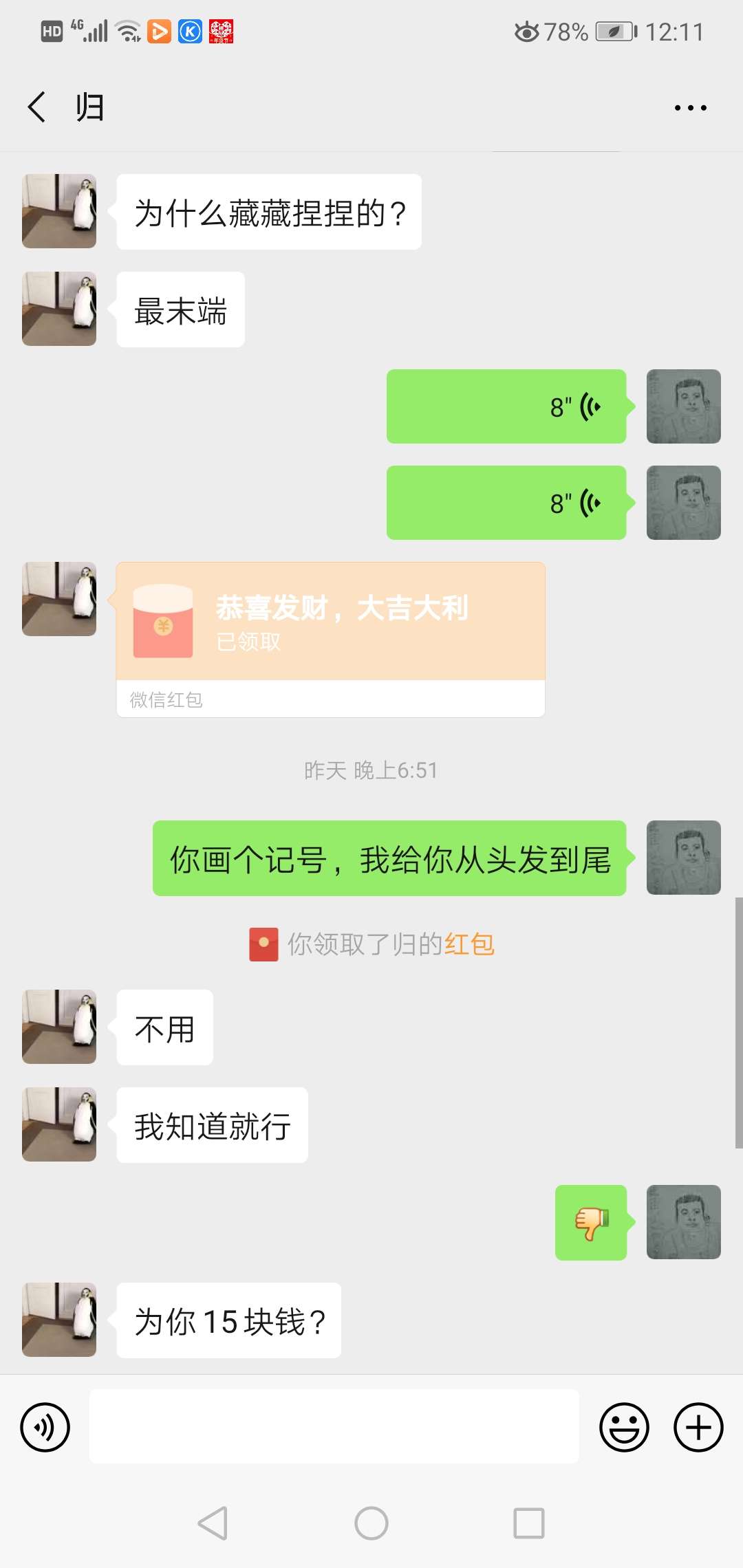The width and height of the screenshot is (743, 1568).
Task: Open the emoji sticker panel
Action: click(624, 1427)
